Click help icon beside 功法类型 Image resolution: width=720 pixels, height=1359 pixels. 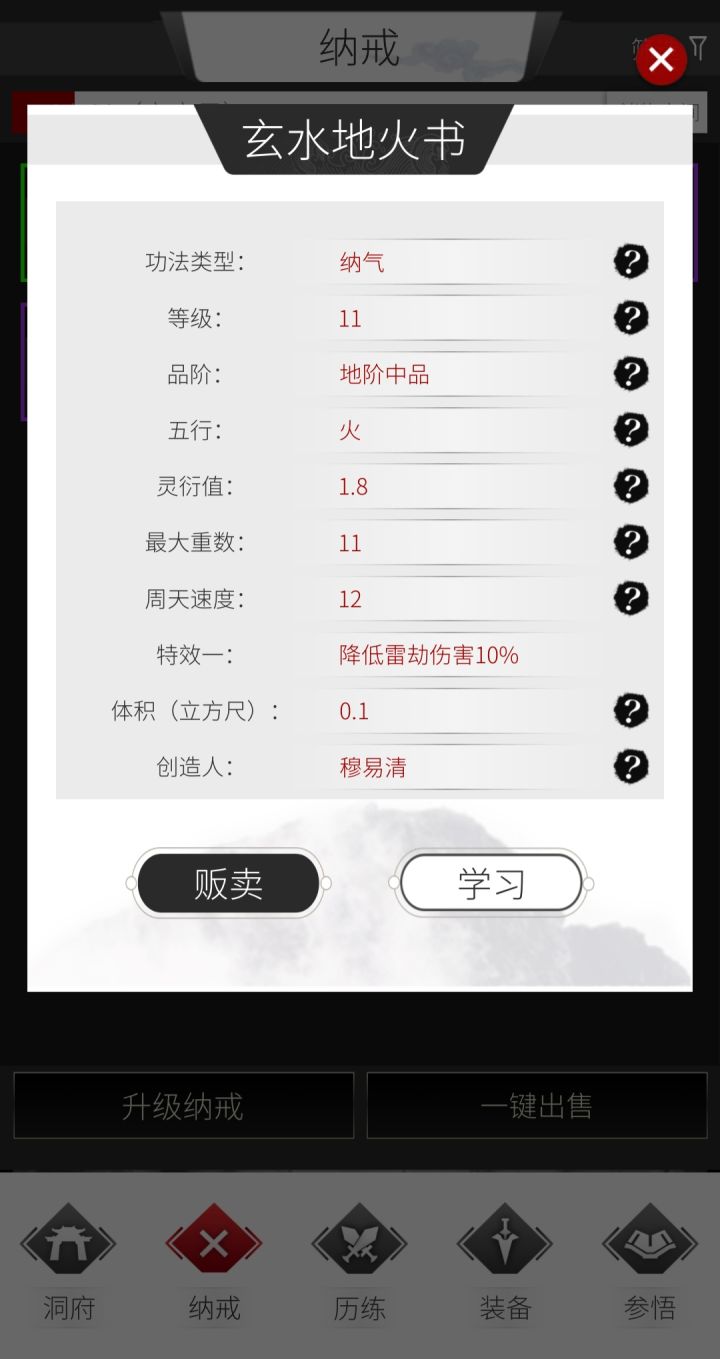coord(629,261)
